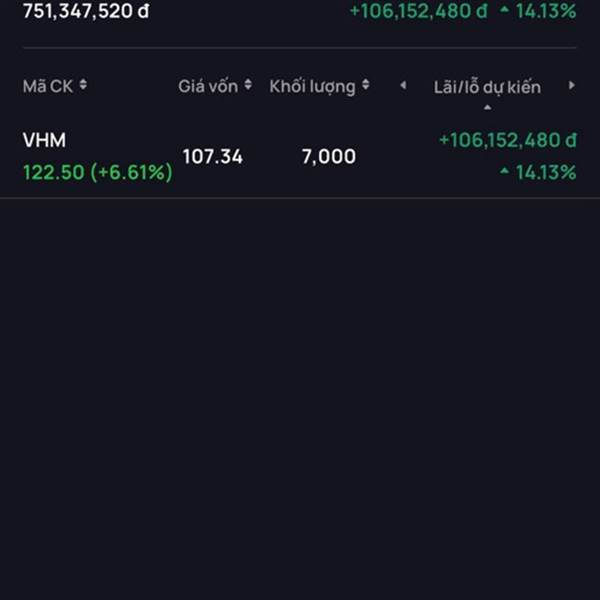The width and height of the screenshot is (600, 600).
Task: Sort by Giá vốn column
Action: click(x=214, y=86)
